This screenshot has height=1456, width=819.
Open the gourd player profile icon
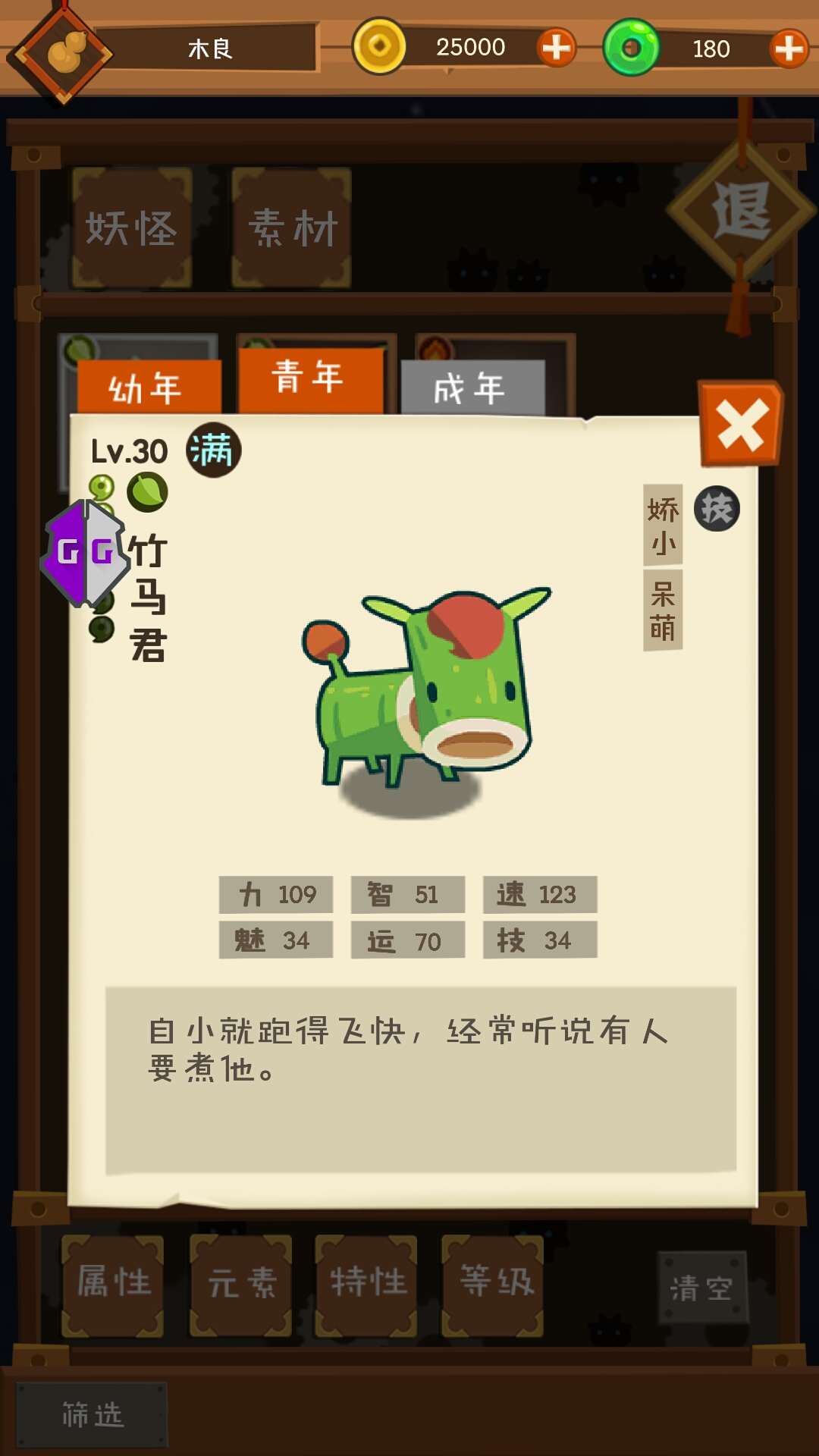click(64, 53)
